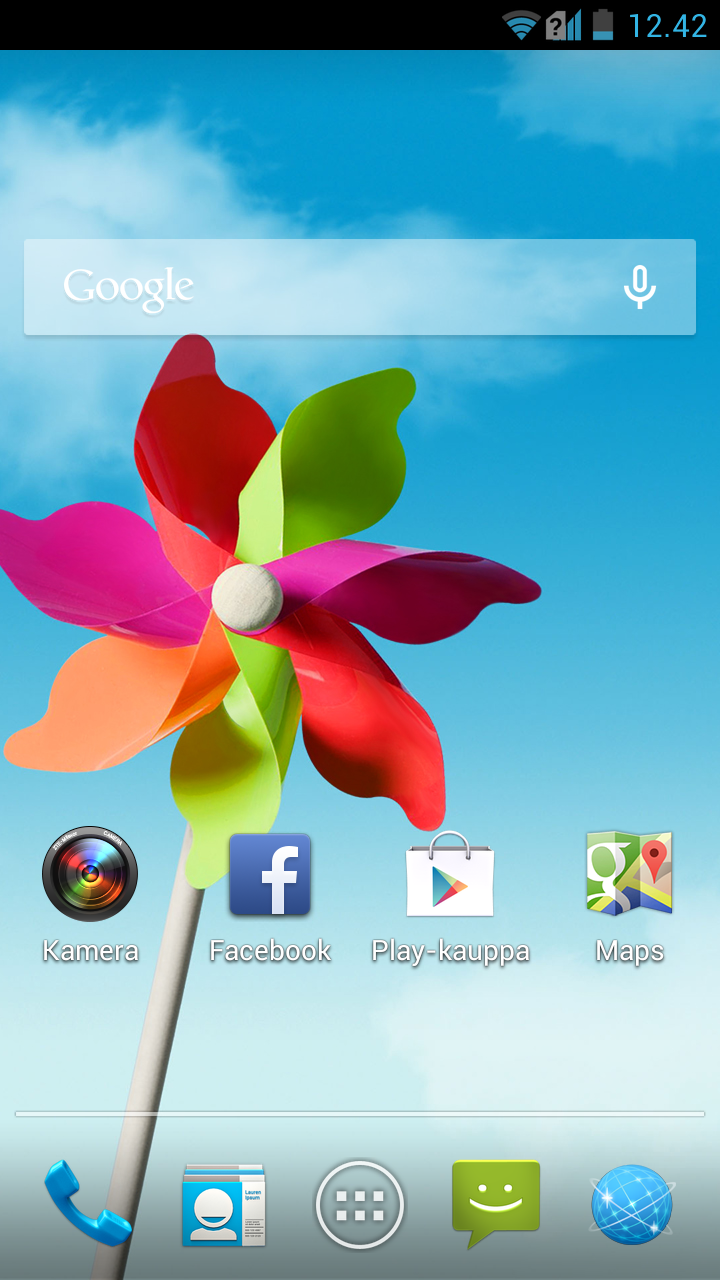Launch the web browser globe

pyautogui.click(x=632, y=1204)
